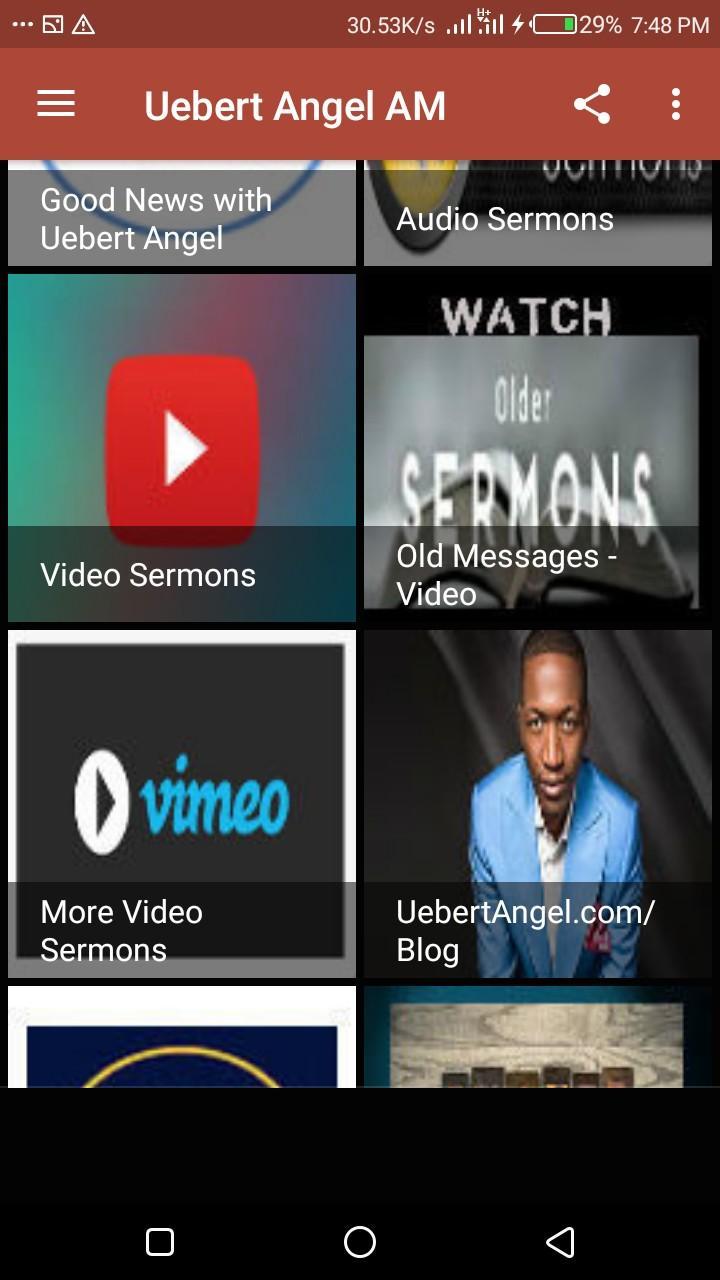Screen dimensions: 720x1280
Task: Open the Video Sermons tile
Action: pos(182,448)
